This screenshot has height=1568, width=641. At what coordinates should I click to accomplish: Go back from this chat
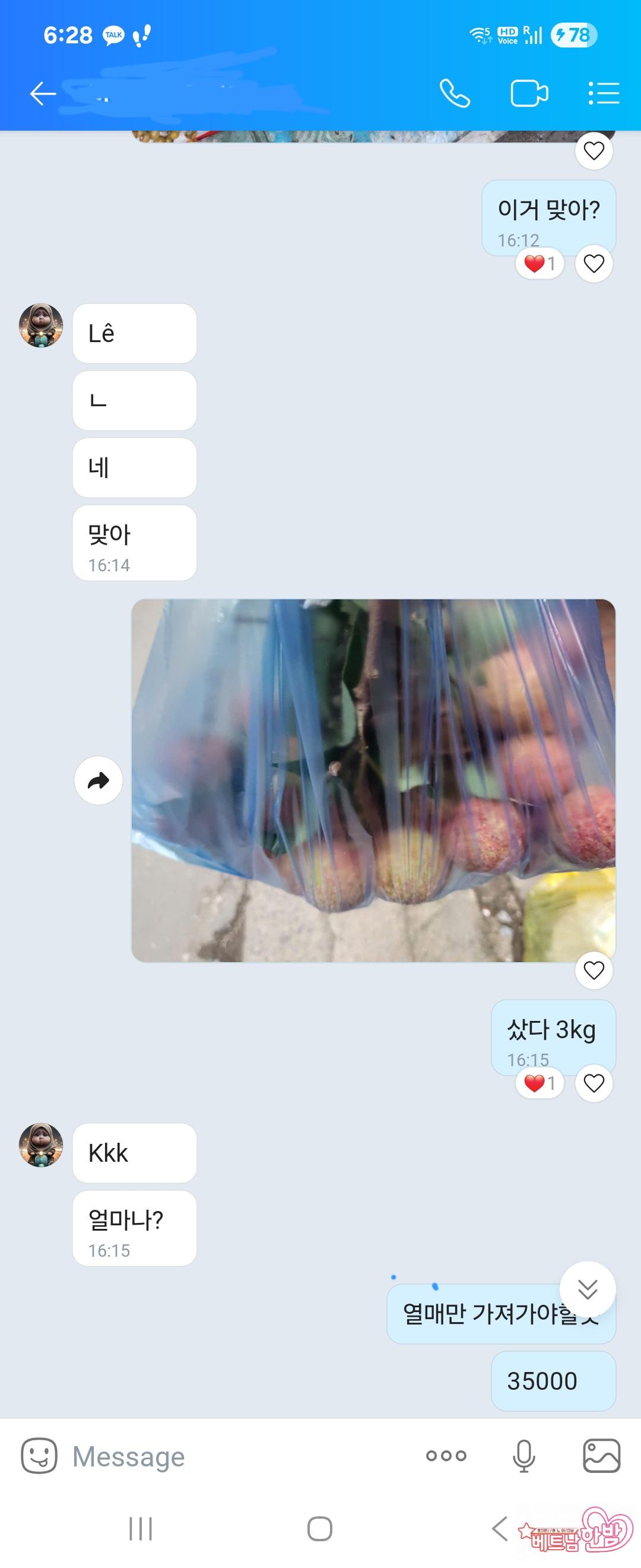tap(43, 94)
